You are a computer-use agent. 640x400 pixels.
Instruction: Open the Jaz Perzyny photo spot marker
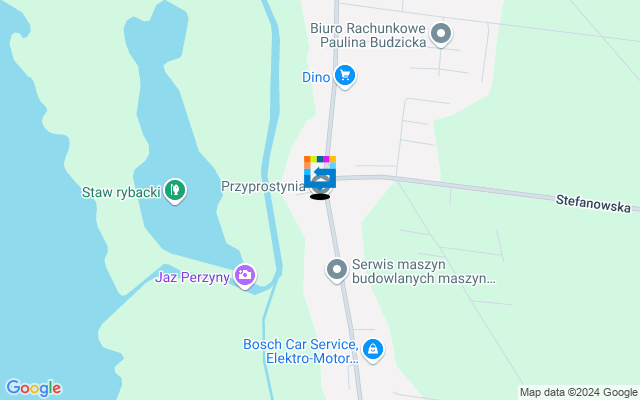(x=244, y=274)
